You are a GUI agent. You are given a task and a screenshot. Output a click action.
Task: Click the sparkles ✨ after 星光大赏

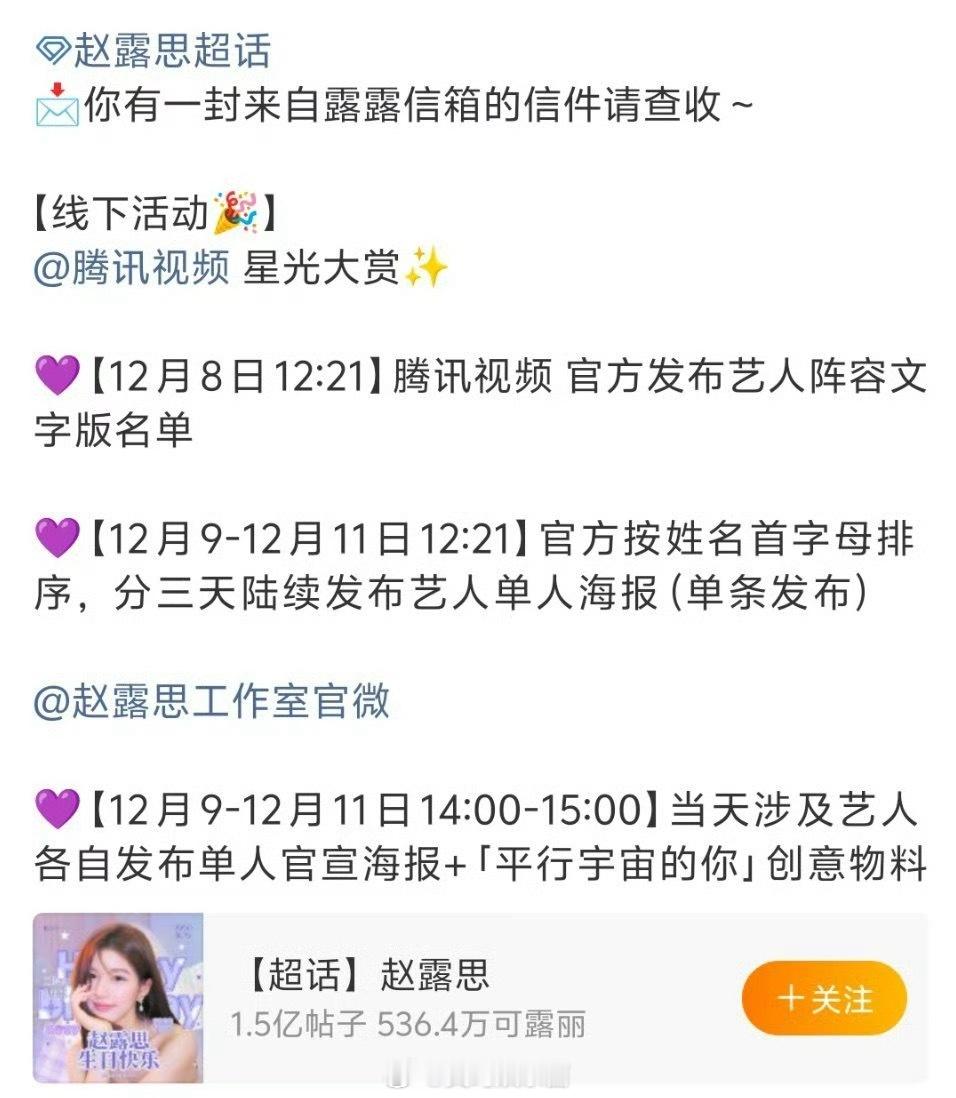(x=428, y=268)
